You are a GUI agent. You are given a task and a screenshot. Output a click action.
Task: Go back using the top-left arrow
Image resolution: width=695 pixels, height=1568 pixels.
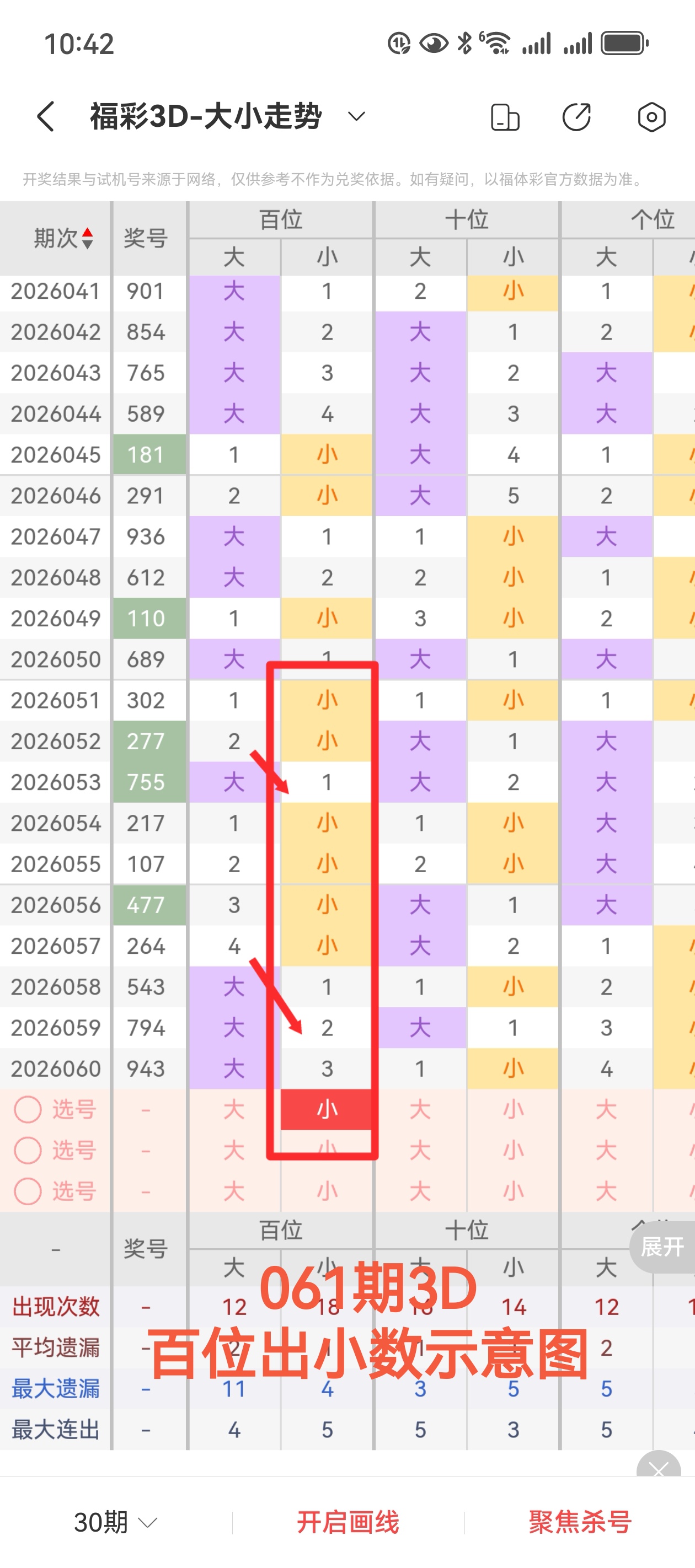coord(46,116)
